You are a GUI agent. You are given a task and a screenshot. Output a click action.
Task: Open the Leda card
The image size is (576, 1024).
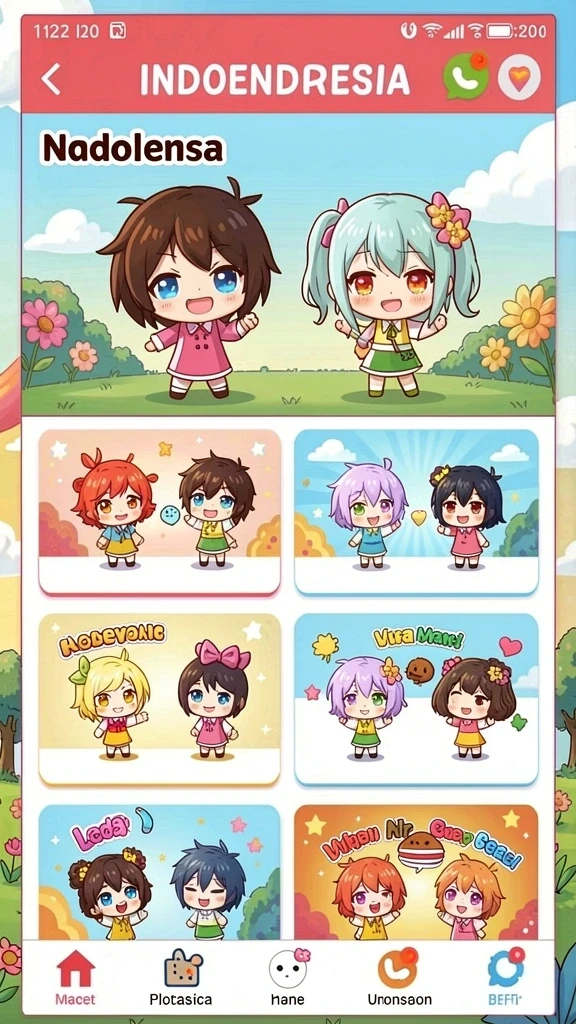click(x=159, y=872)
